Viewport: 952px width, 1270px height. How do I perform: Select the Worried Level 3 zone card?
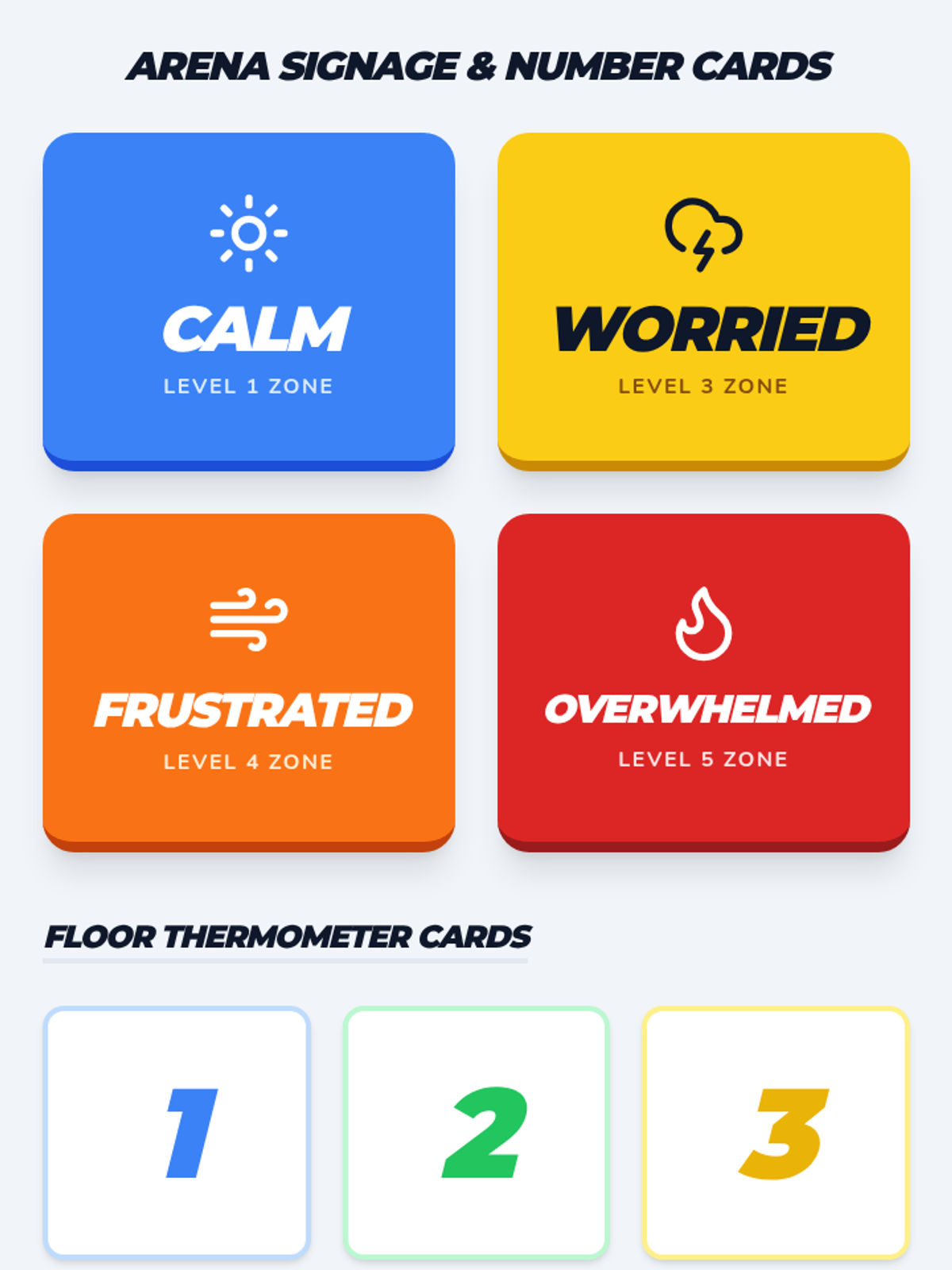[704, 302]
